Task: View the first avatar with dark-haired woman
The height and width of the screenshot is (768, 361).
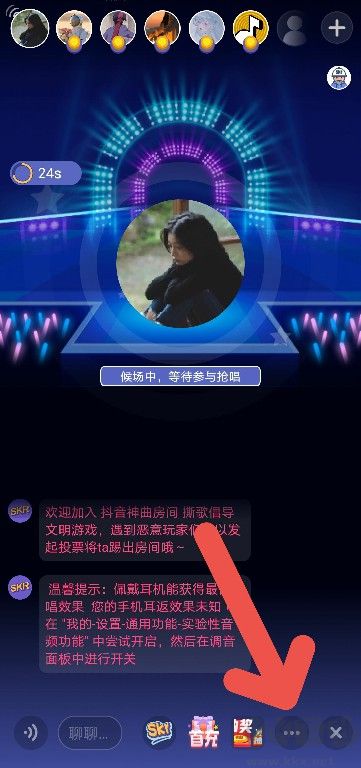Action: pos(30,28)
